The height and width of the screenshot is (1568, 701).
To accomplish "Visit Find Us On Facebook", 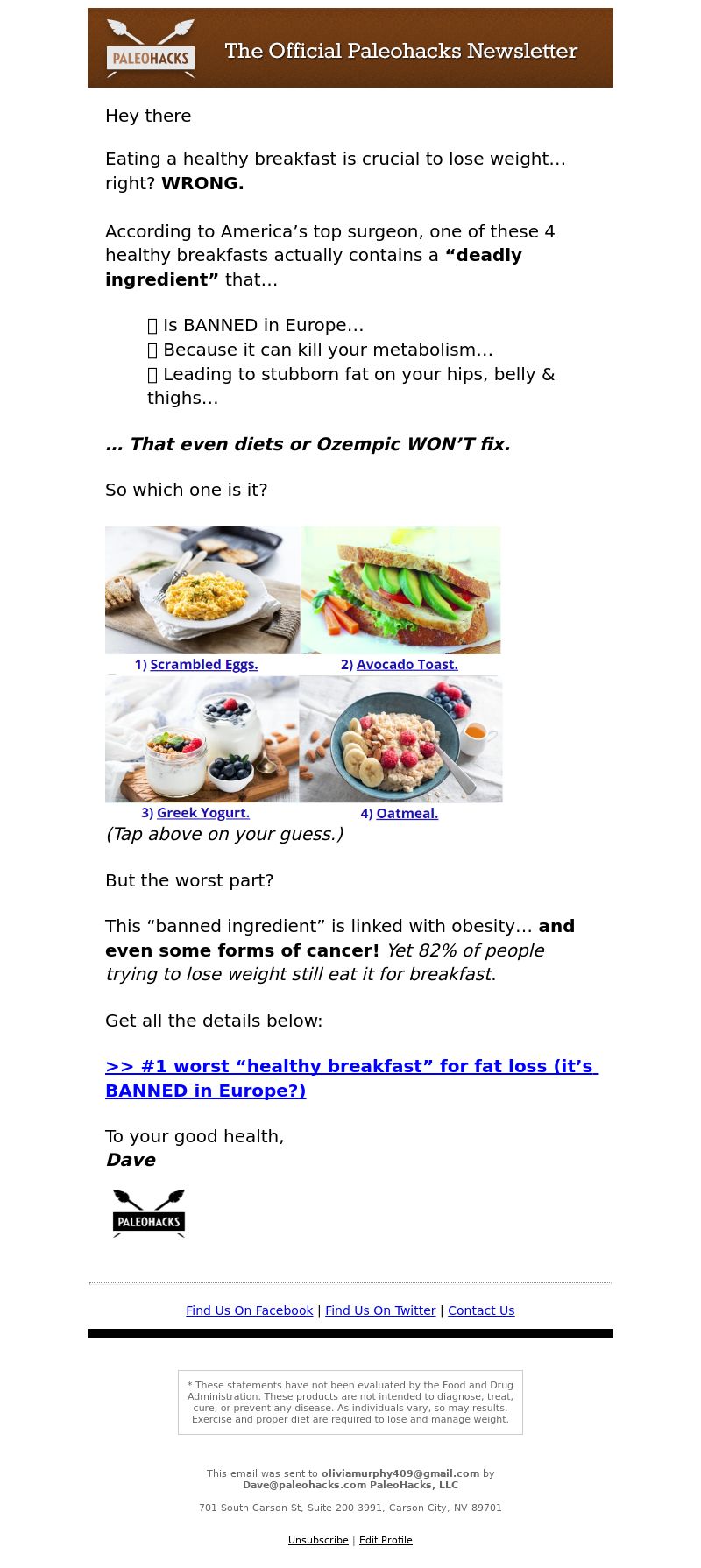I will pos(249,1310).
